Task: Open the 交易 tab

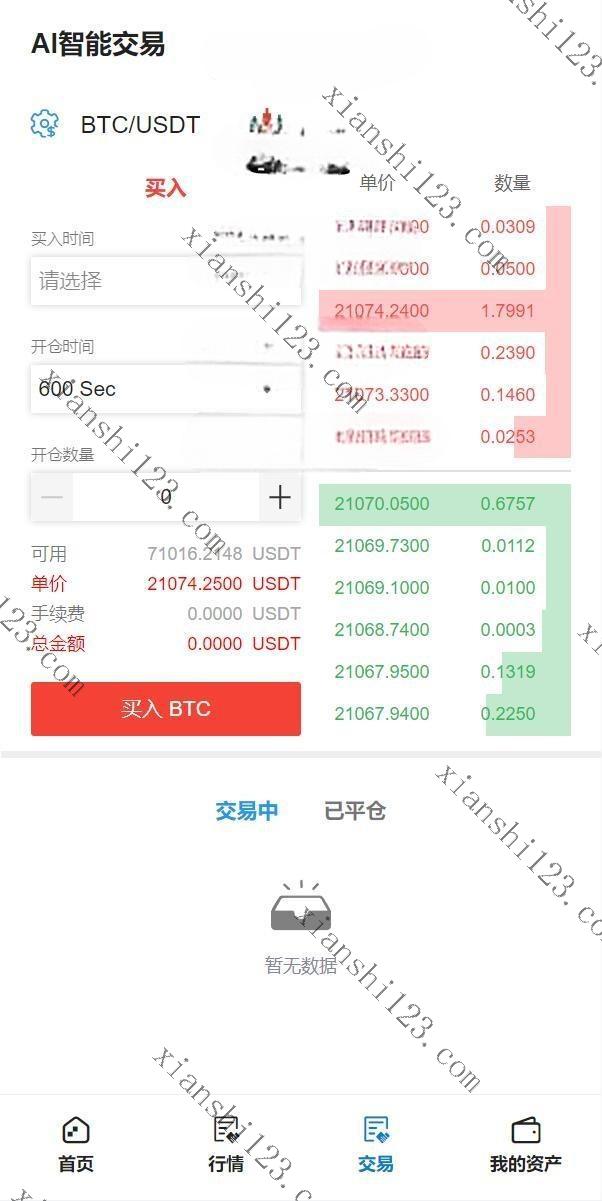Action: click(x=376, y=1145)
